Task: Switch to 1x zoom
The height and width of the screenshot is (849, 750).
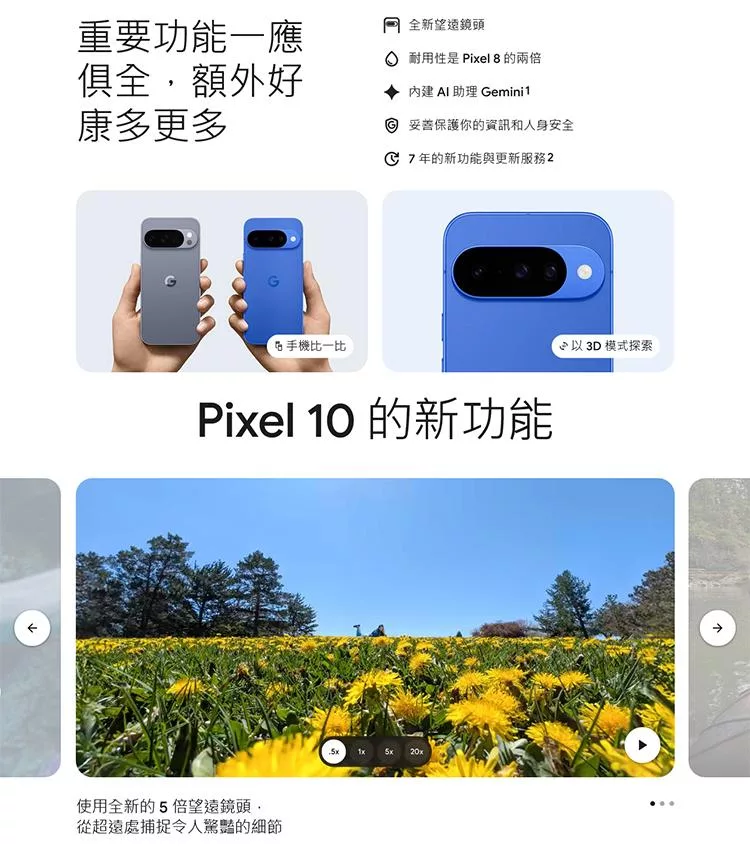Action: point(361,751)
